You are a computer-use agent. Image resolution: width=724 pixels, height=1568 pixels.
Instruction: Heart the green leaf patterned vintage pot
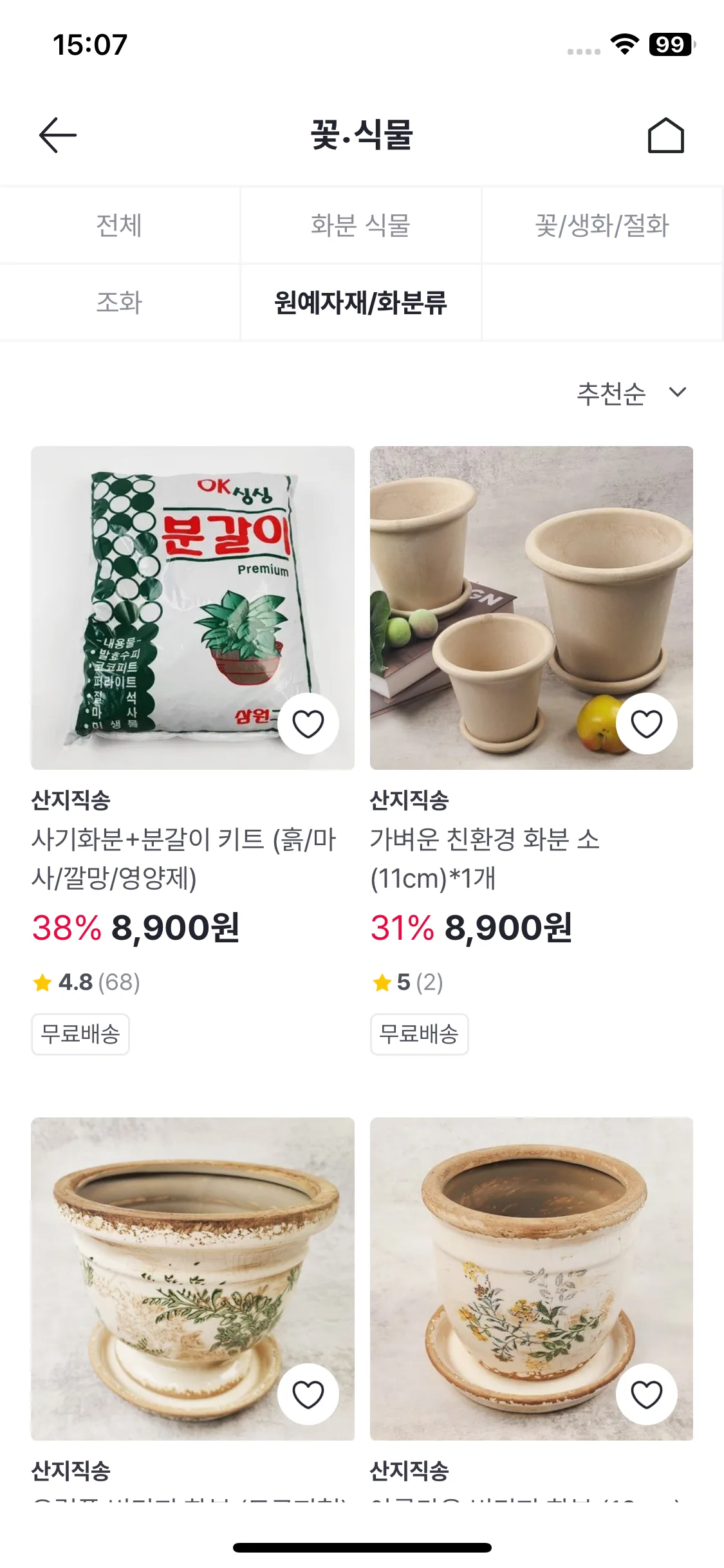[308, 1394]
